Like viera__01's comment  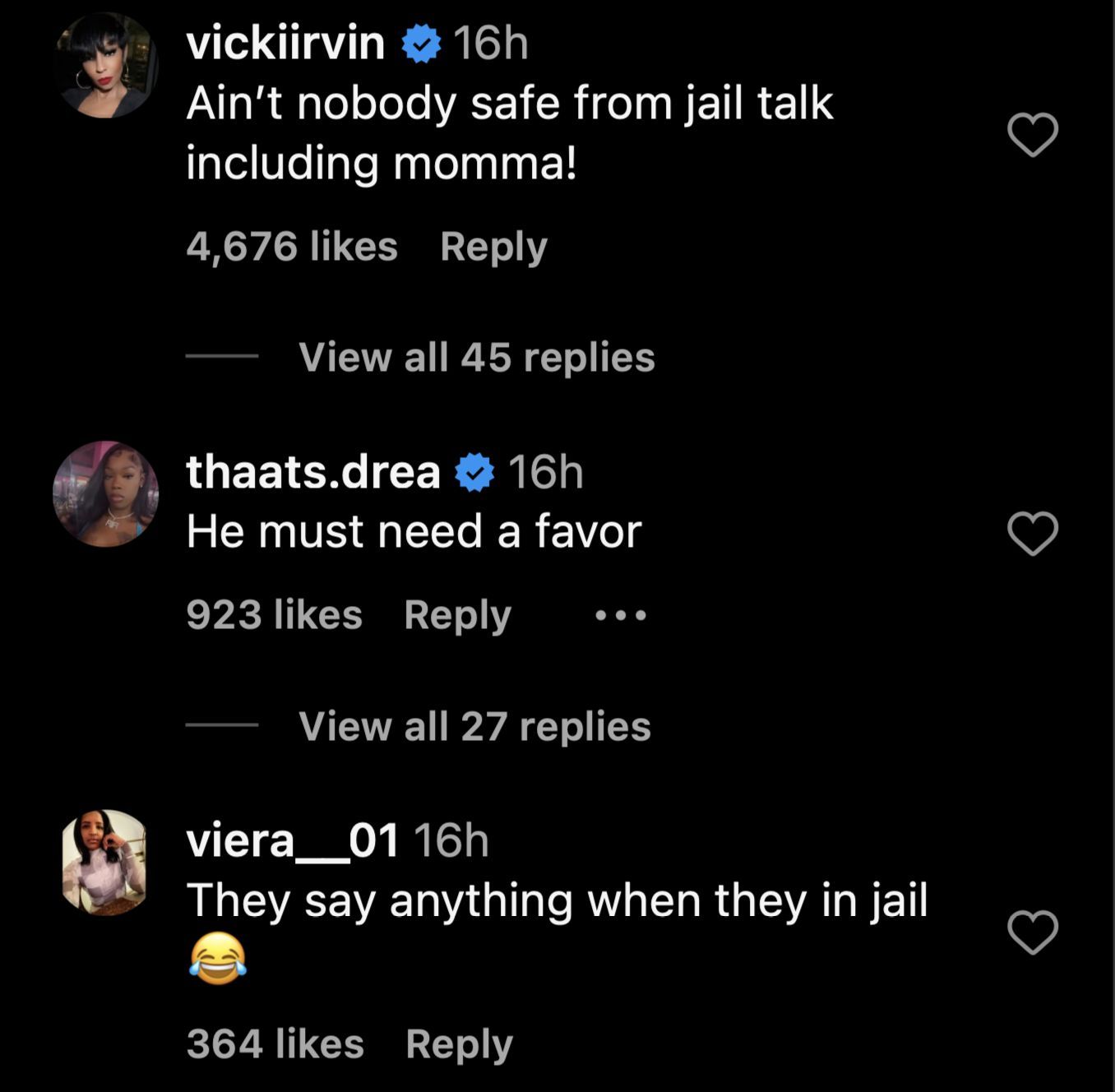coord(1033,932)
